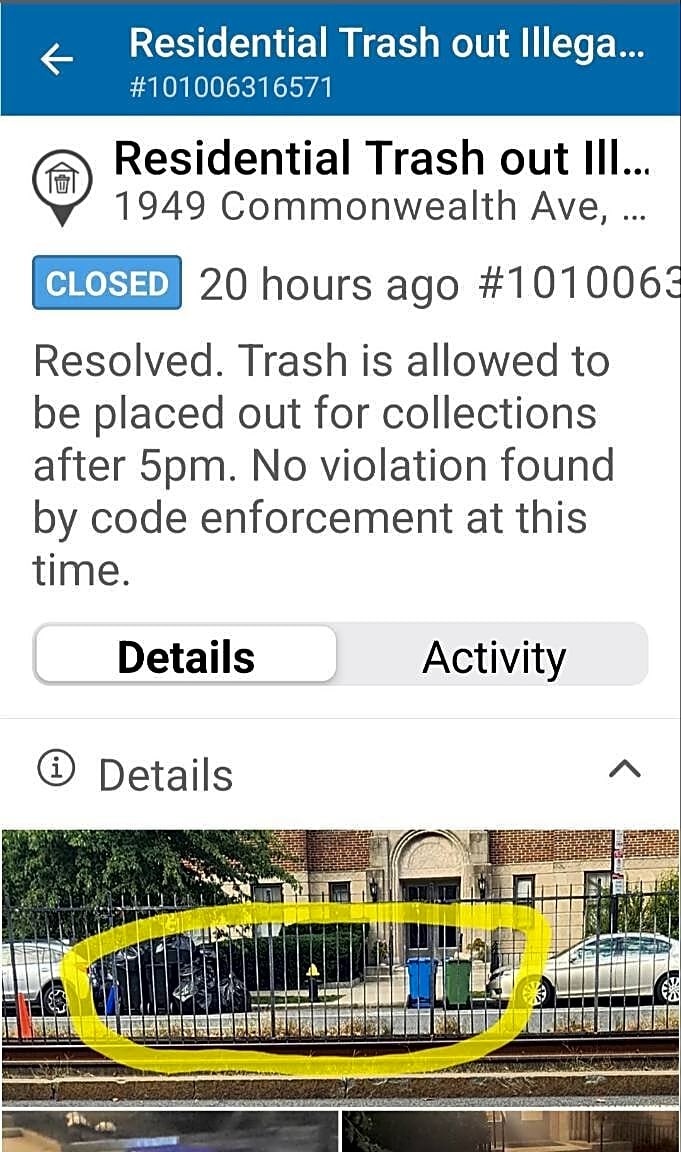Viewport: 681px width, 1152px height.
Task: Go back using the header arrow
Action: click(56, 61)
